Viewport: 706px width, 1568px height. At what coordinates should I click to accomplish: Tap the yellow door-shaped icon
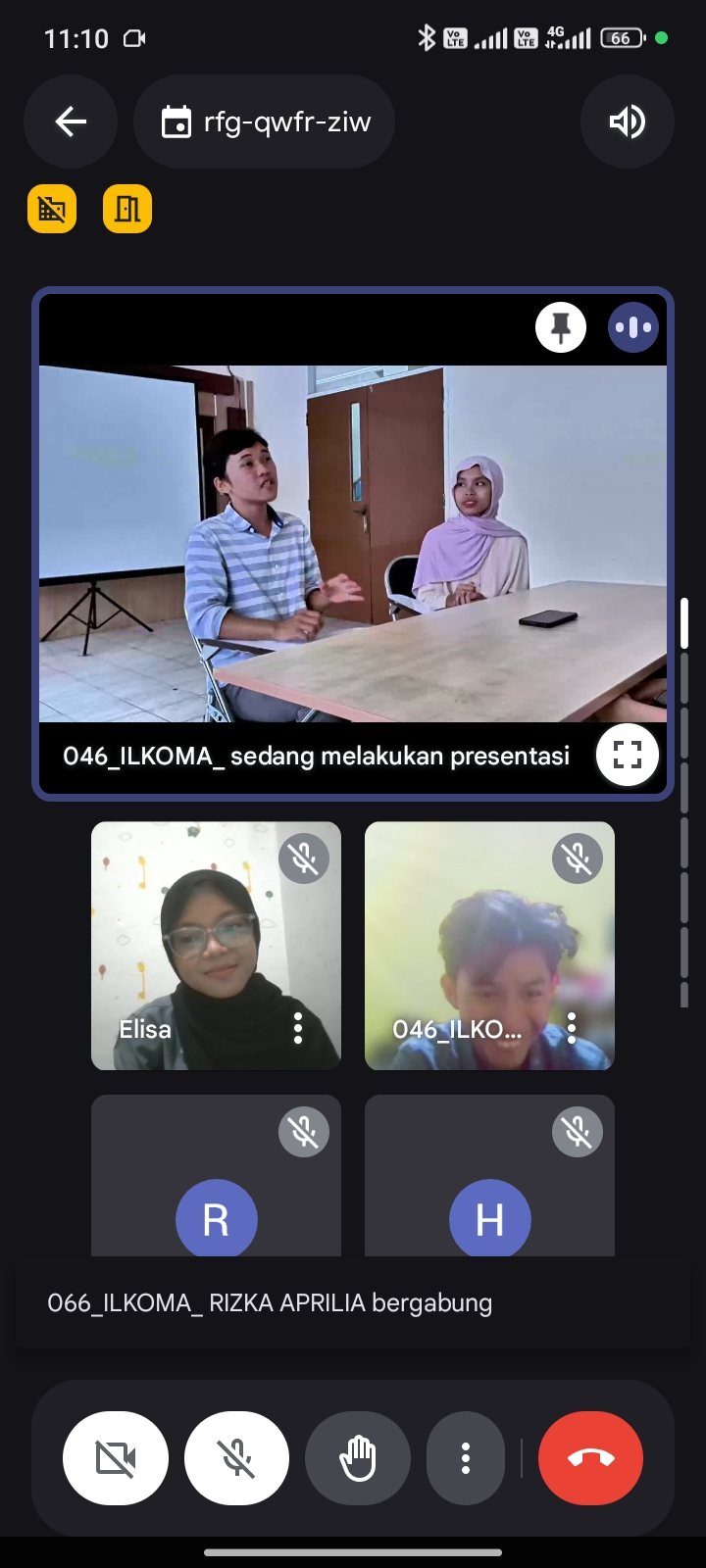(x=127, y=209)
